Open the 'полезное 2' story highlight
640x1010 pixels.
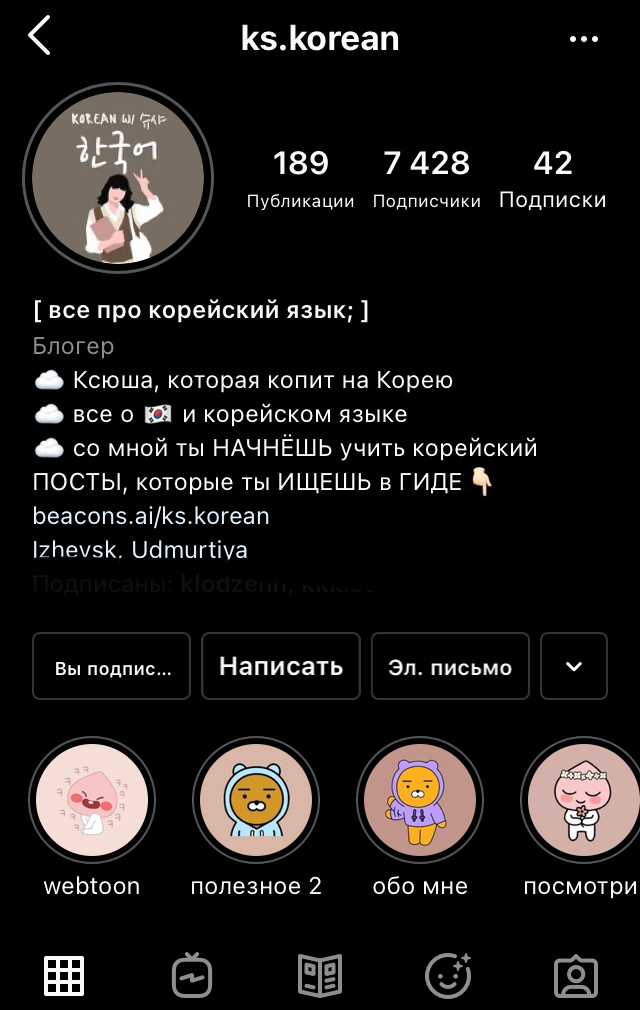tap(256, 800)
